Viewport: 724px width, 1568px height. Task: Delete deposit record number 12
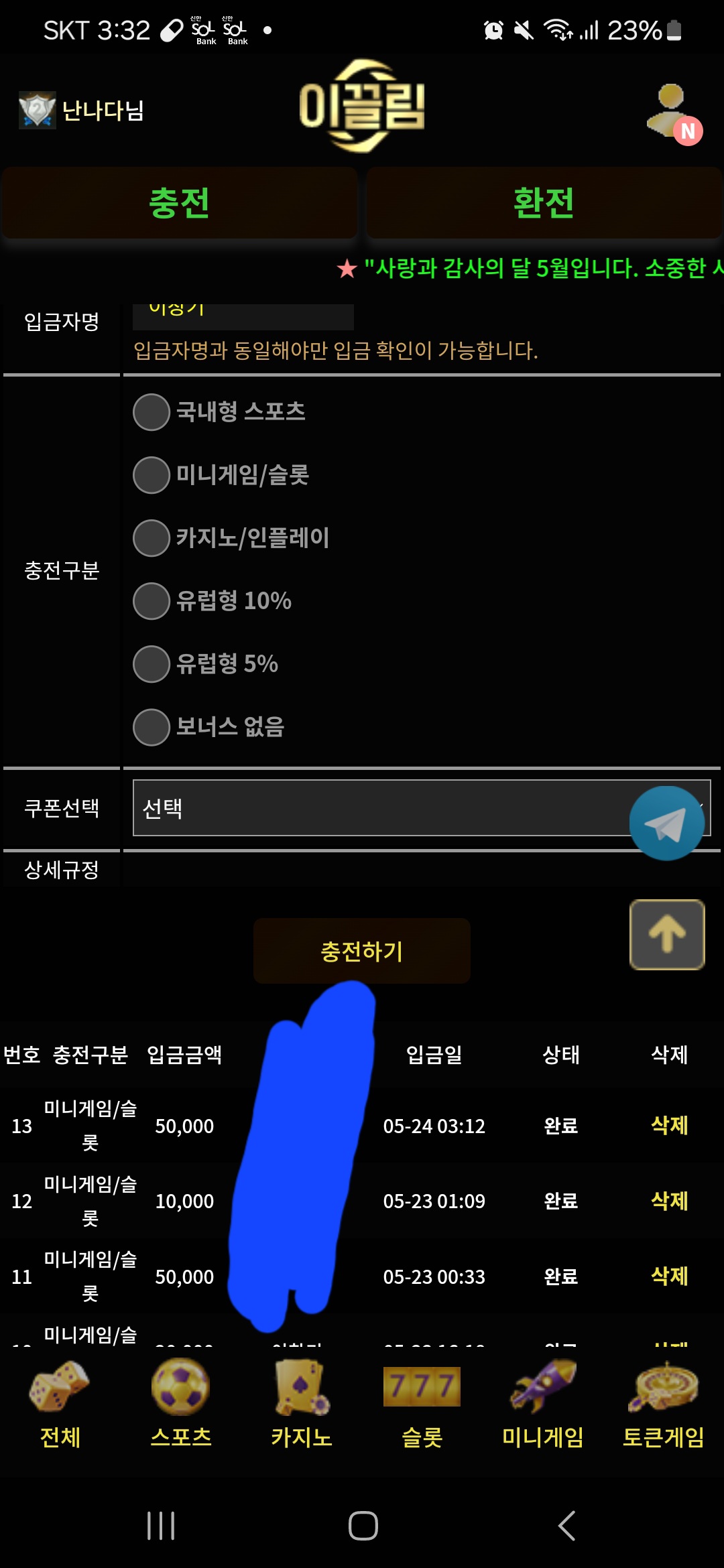pos(669,1200)
